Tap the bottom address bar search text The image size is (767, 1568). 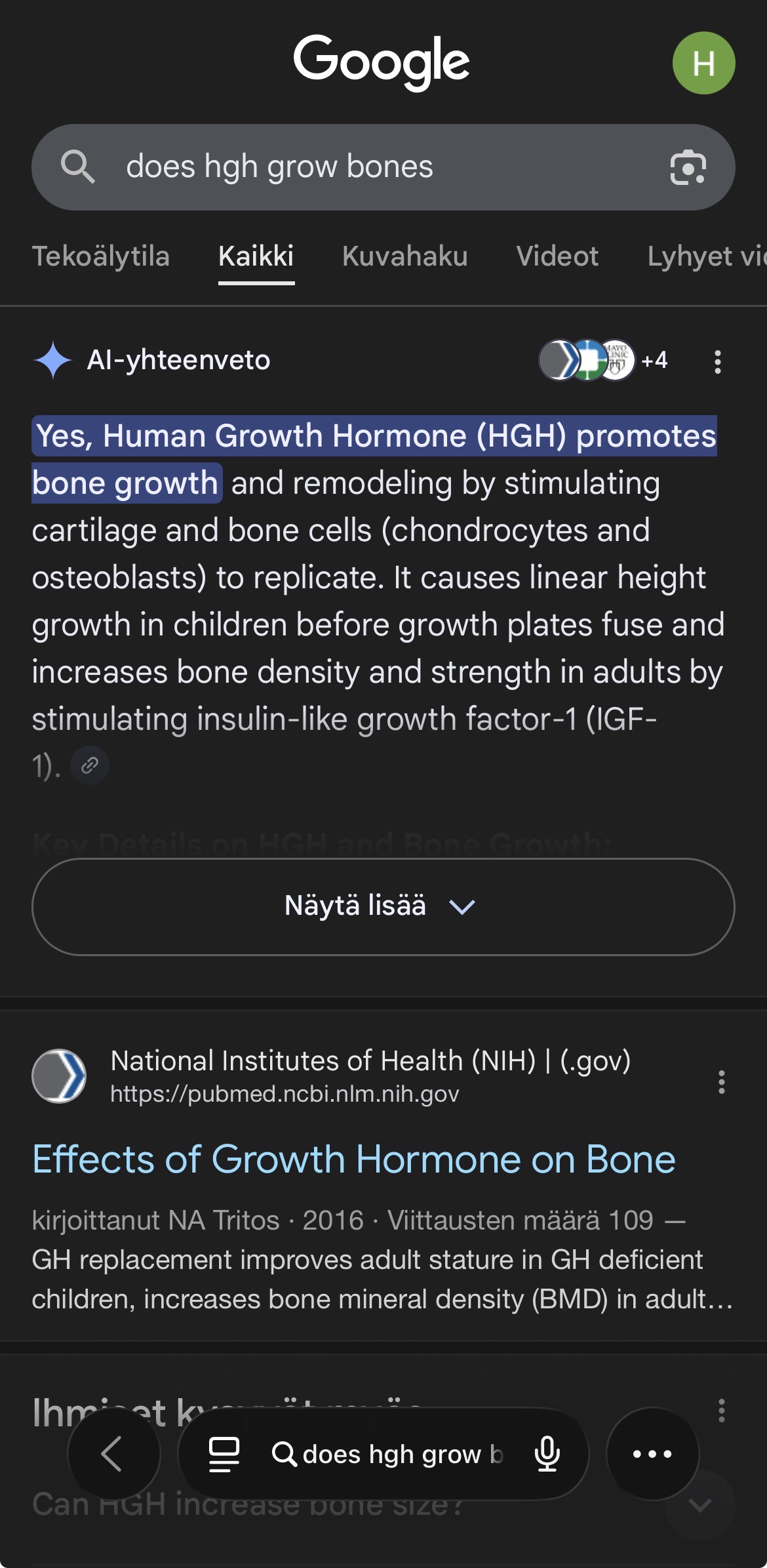tap(393, 1454)
